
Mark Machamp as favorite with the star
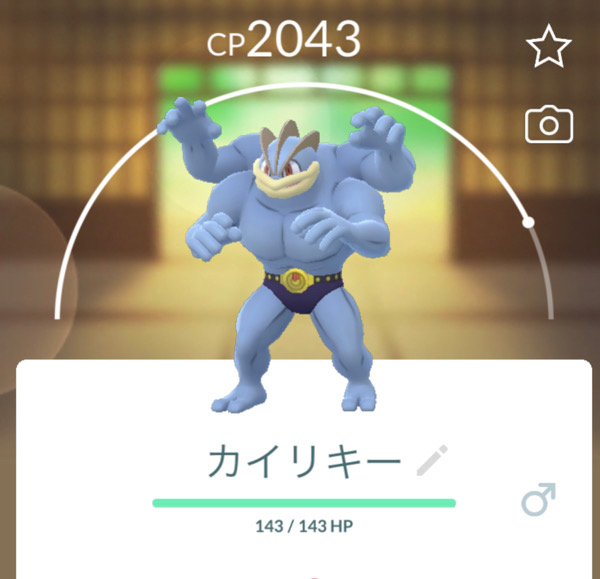coord(549,47)
